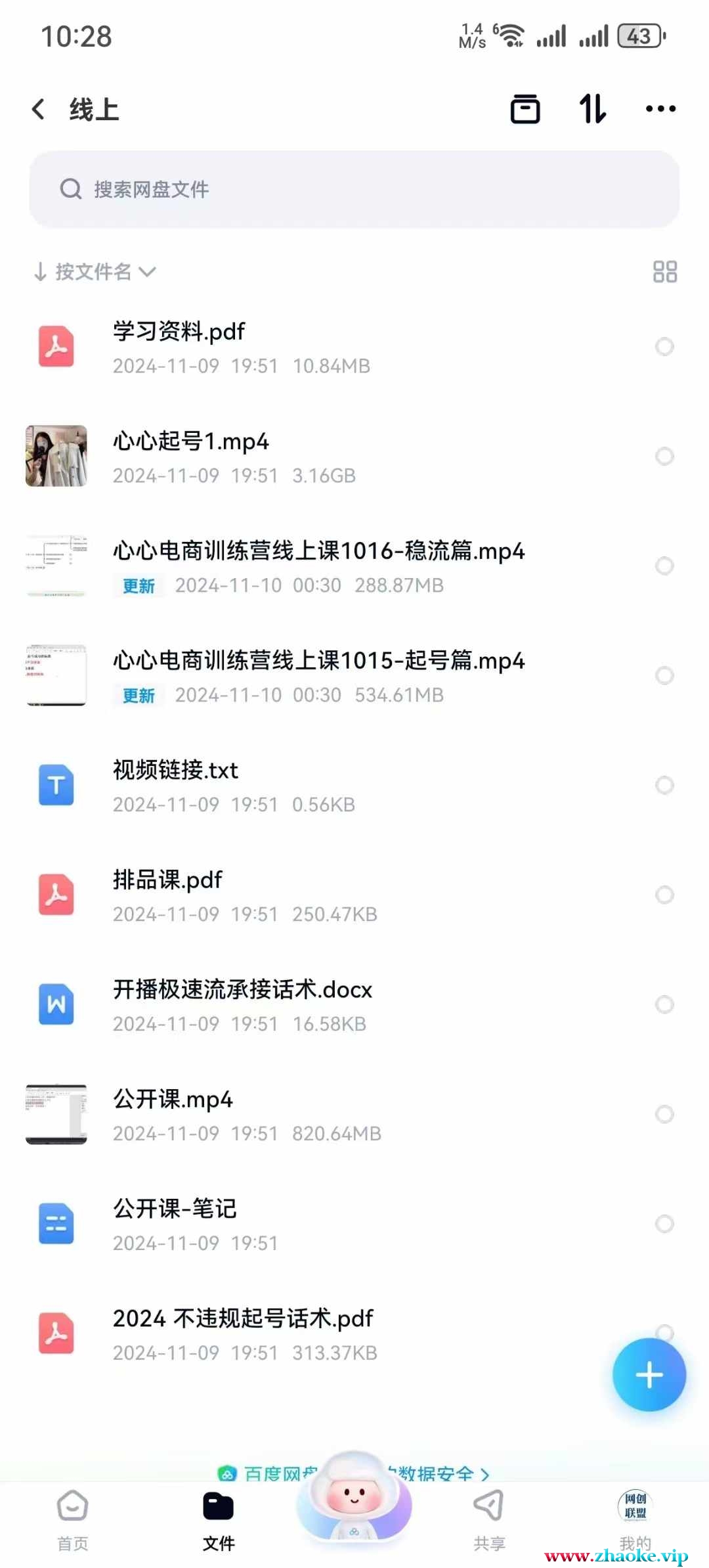Expand the 按文件名 sort dropdown
This screenshot has height=1568, width=709.
click(x=95, y=271)
